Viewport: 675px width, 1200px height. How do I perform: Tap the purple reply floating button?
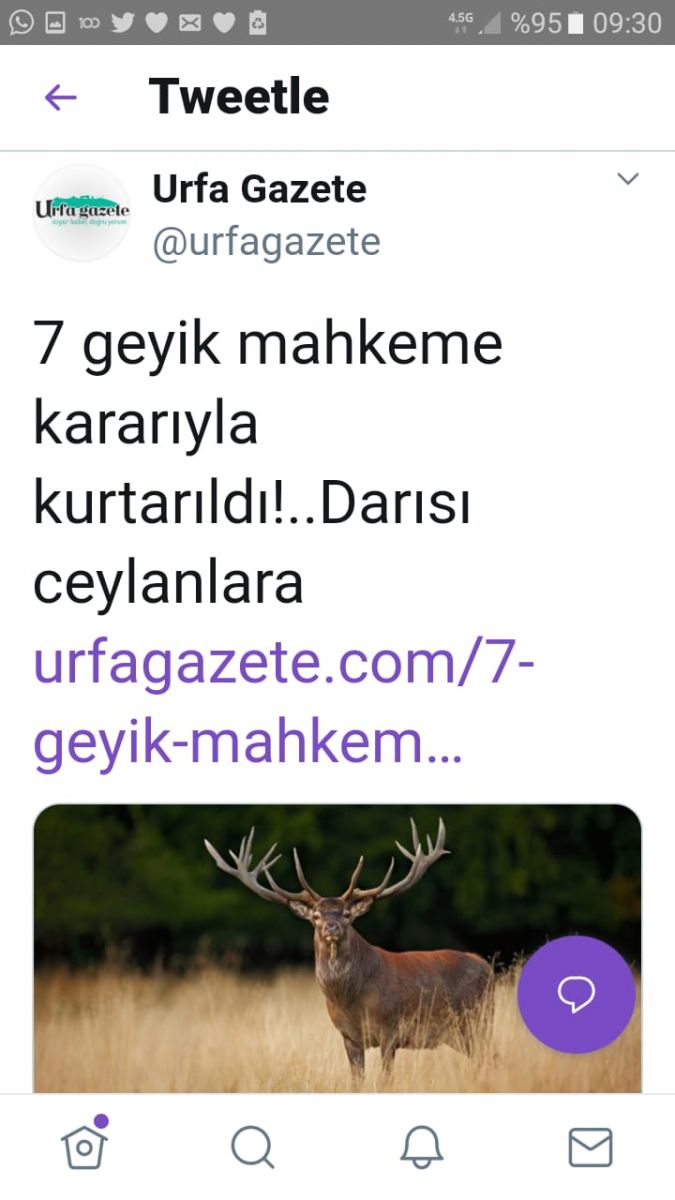pos(576,994)
